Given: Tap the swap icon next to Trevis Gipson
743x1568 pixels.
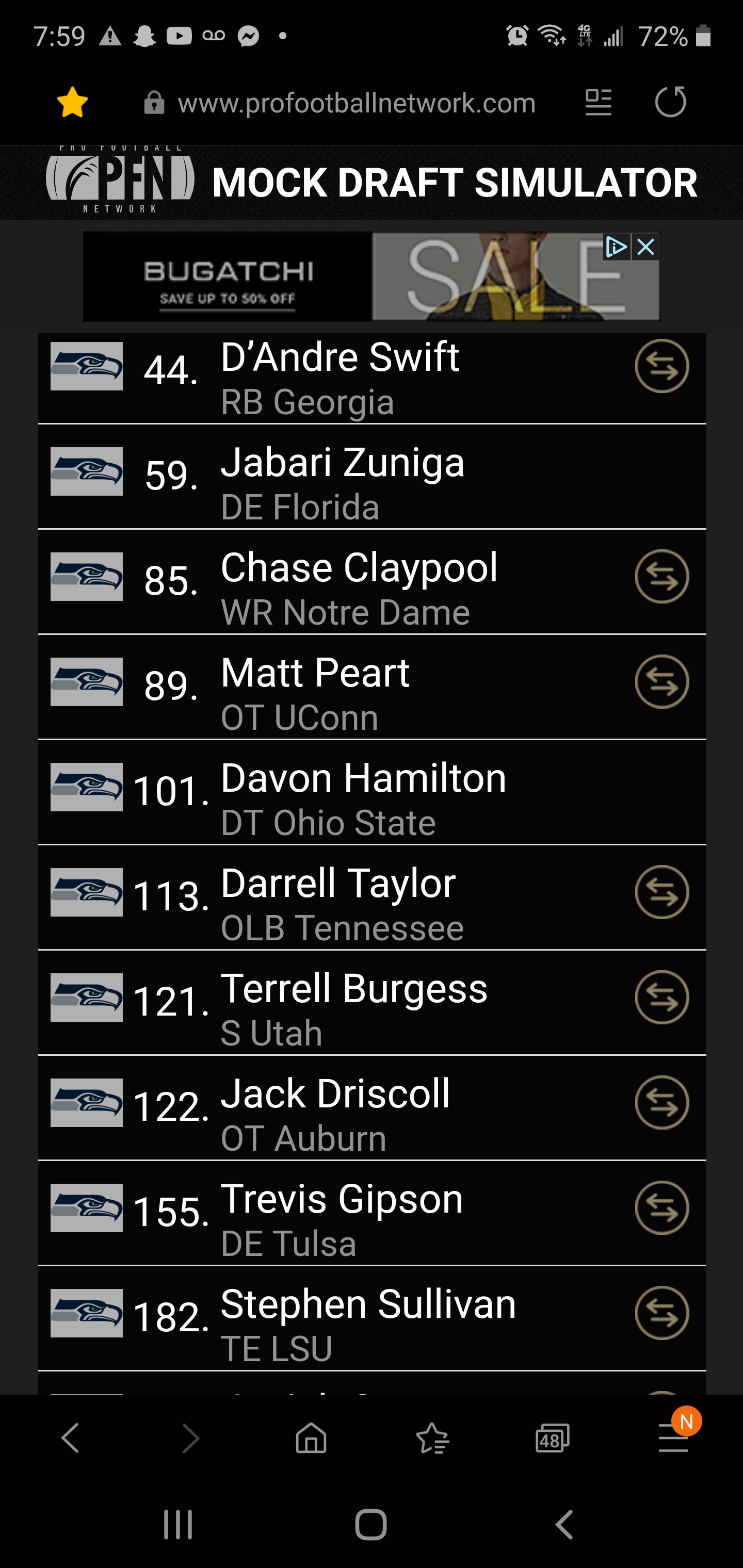Looking at the screenshot, I should coord(661,1208).
